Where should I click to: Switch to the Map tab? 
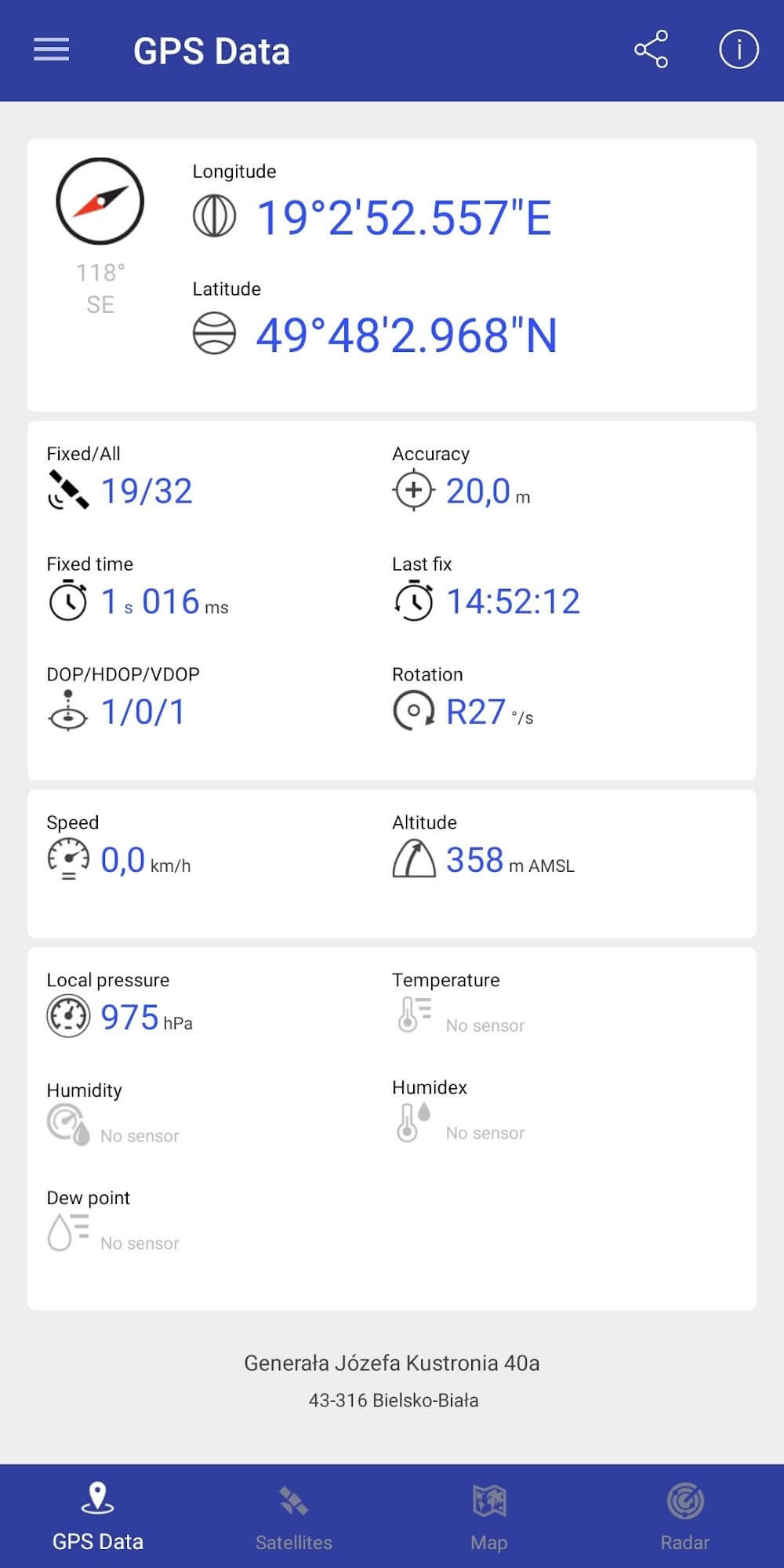(x=489, y=1516)
